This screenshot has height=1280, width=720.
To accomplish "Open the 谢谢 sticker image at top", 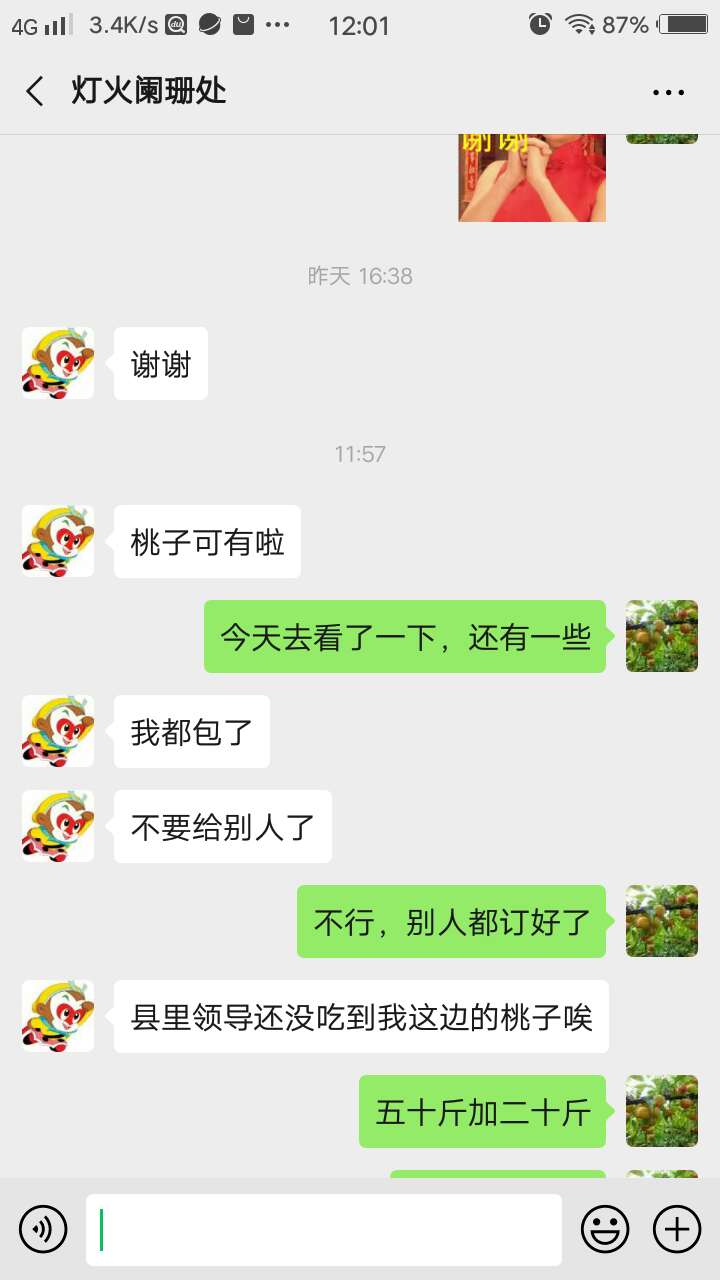I will 531,178.
